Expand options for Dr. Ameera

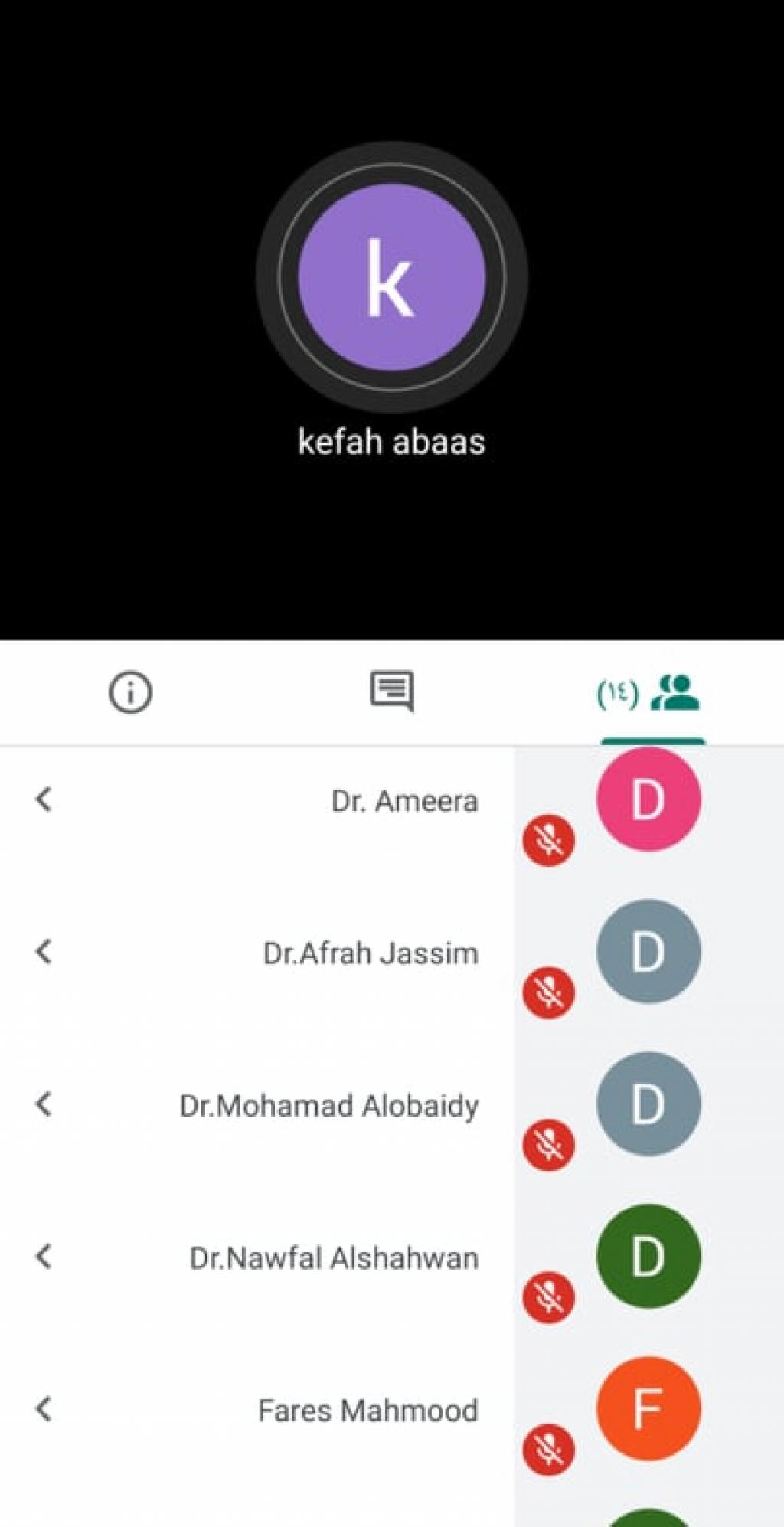point(44,799)
